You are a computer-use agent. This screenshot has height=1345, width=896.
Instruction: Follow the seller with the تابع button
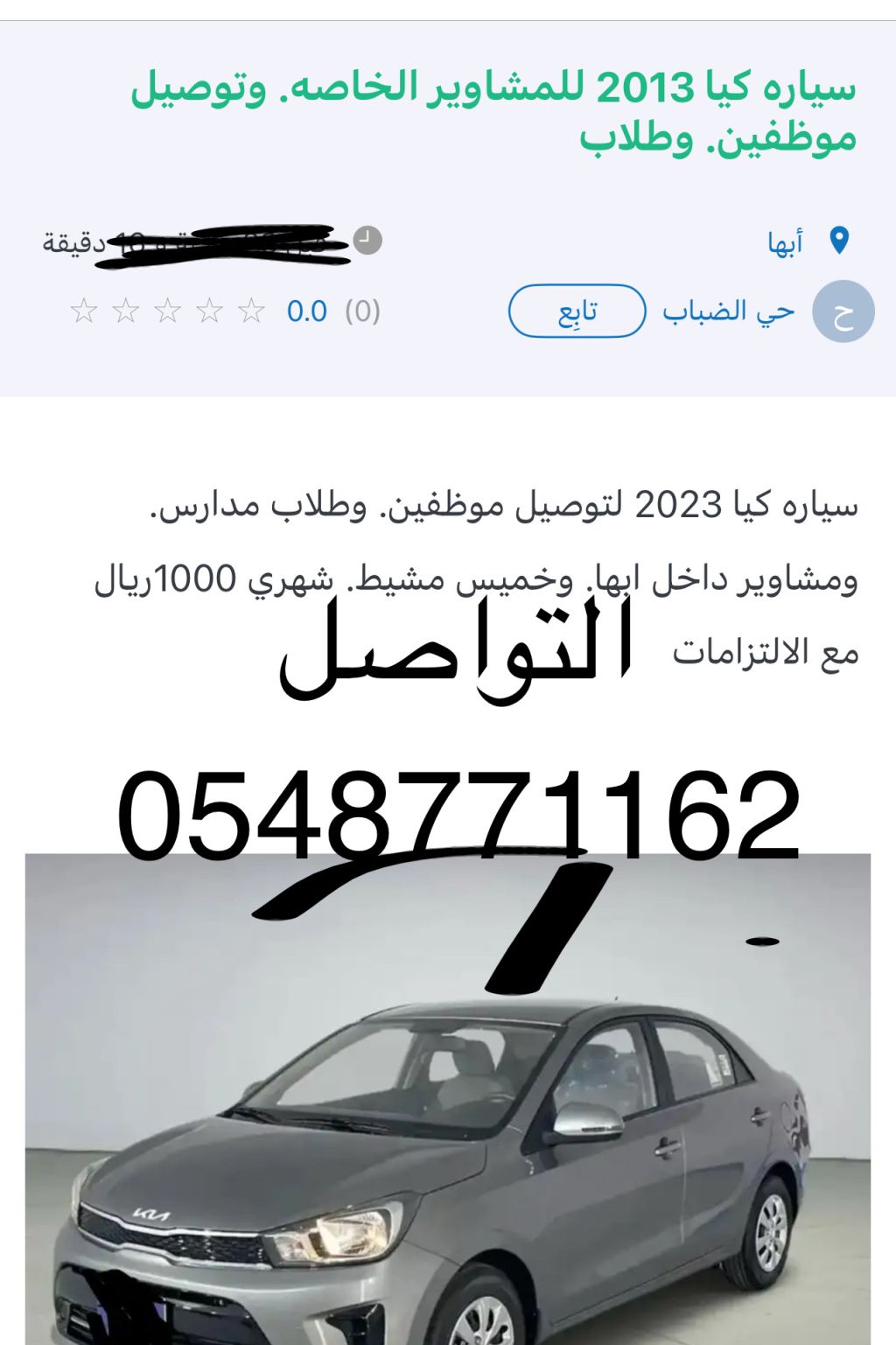pyautogui.click(x=577, y=311)
